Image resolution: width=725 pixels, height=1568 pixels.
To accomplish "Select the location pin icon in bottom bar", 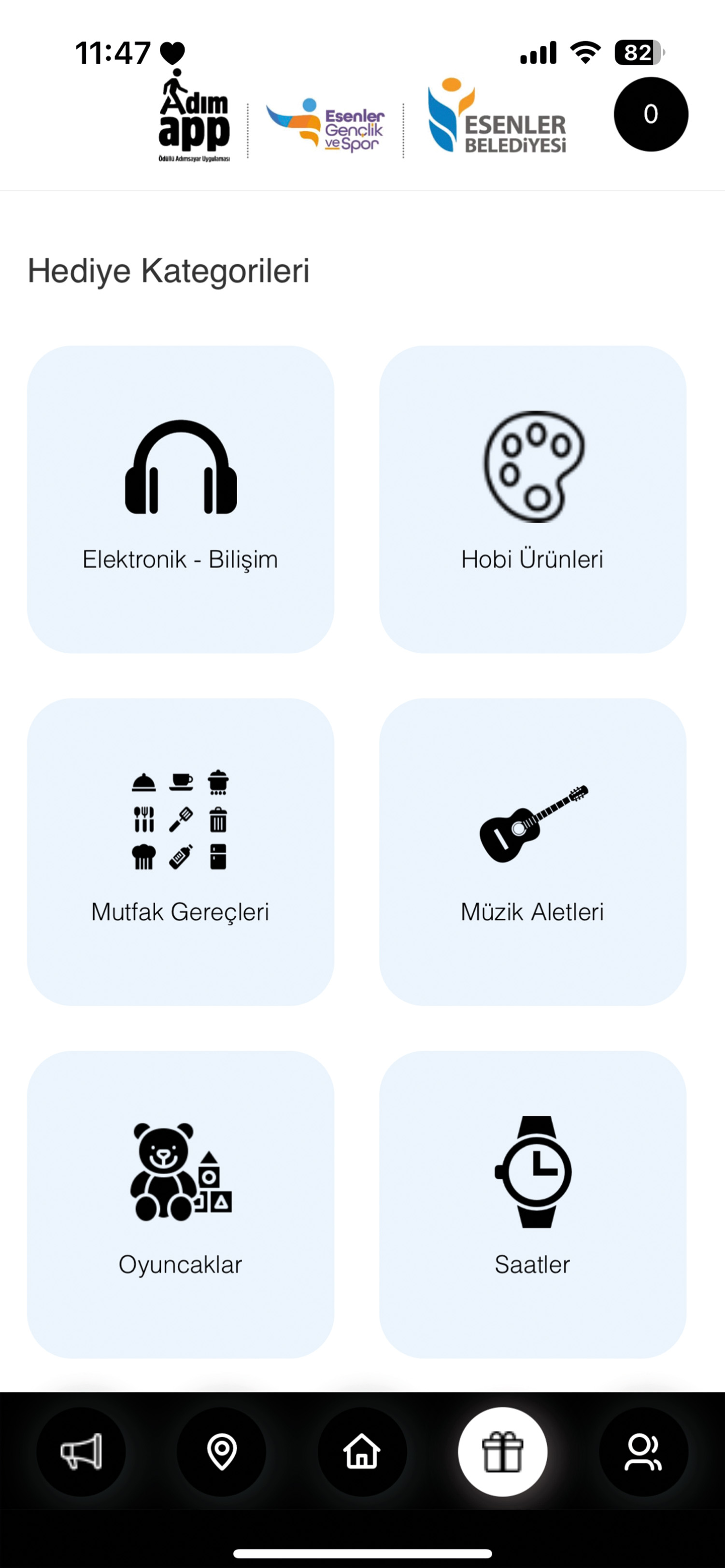I will [222, 1452].
